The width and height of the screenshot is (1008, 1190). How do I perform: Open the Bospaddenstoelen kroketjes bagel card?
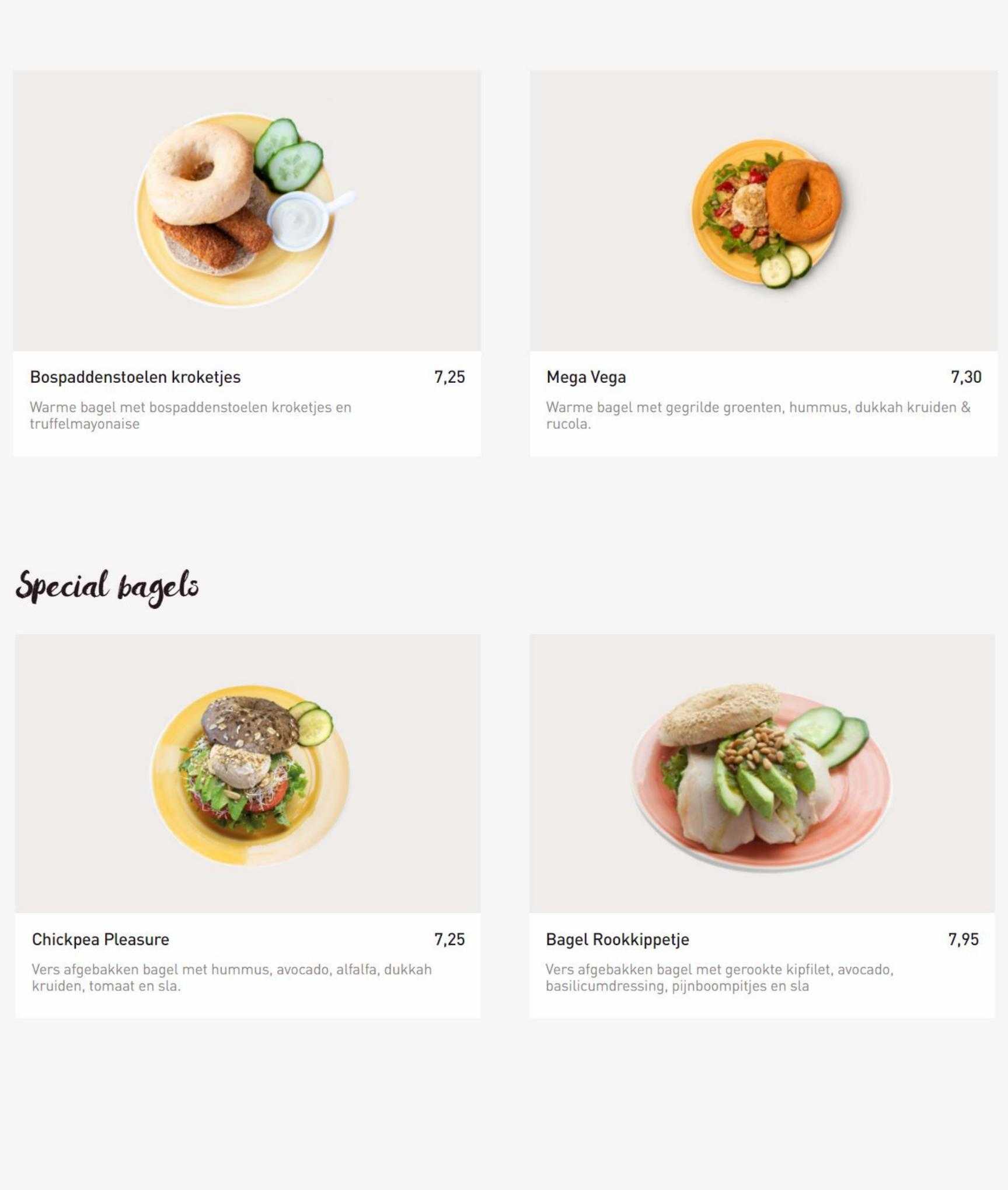(246, 263)
